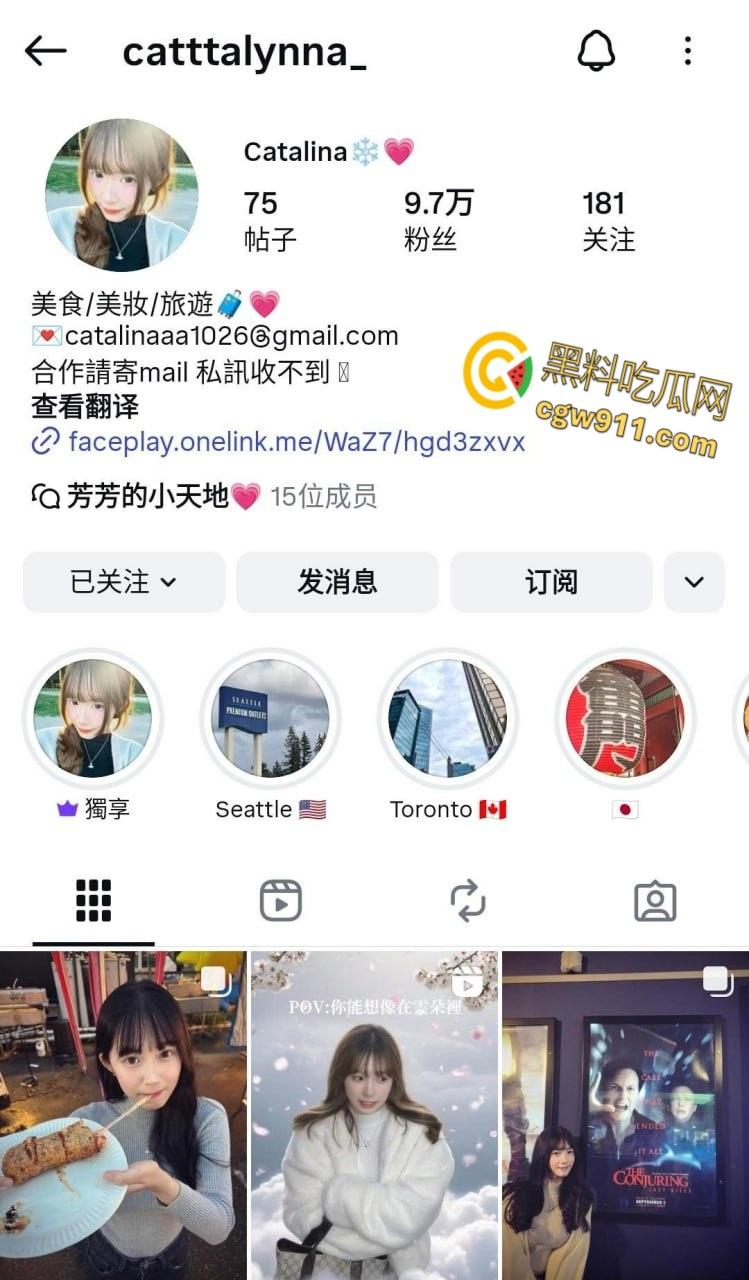Open the reposts icon tab
Screen dimensions: 749x1280
coord(467,899)
